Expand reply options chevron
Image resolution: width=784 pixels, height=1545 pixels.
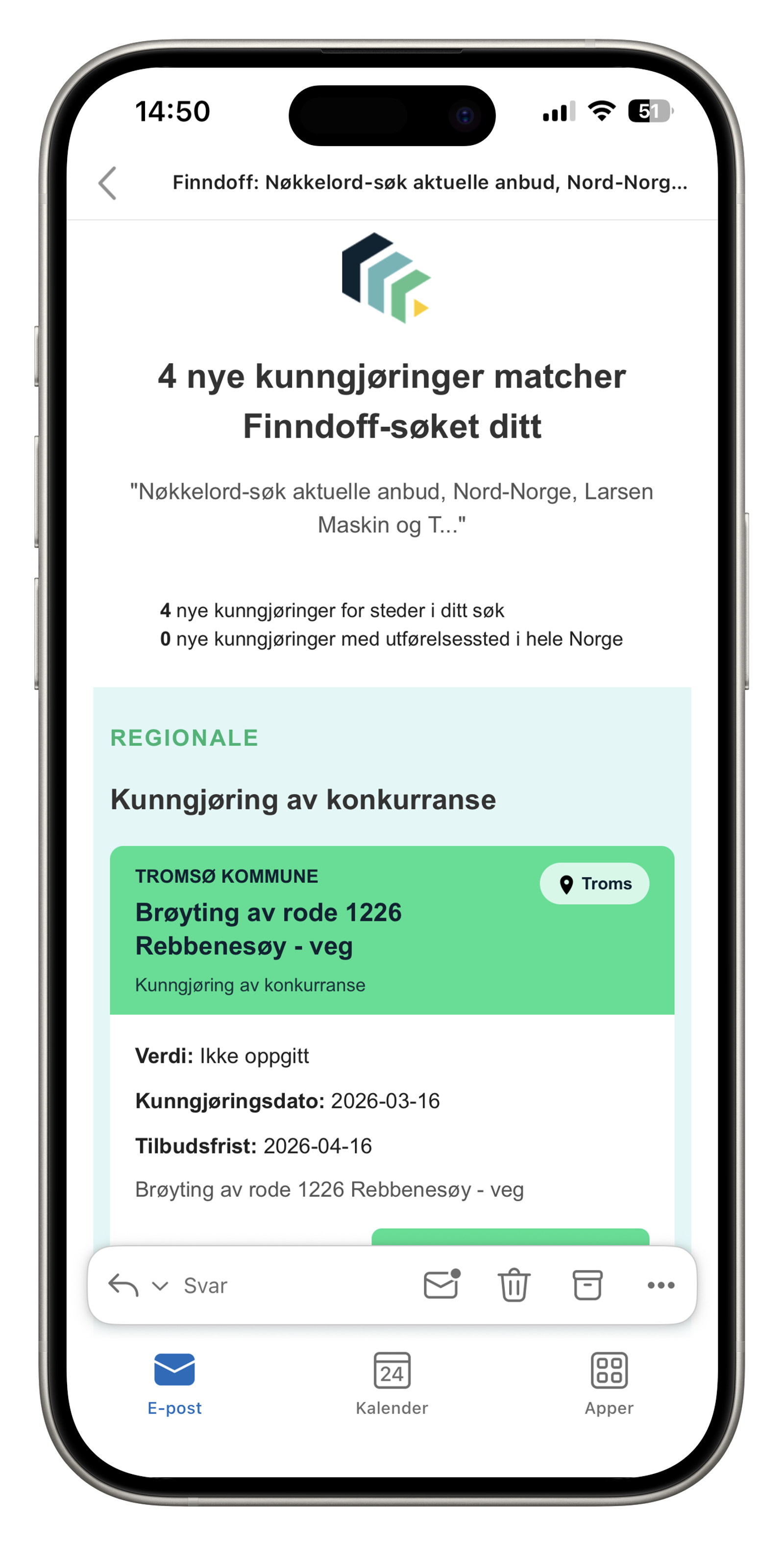pos(160,1286)
